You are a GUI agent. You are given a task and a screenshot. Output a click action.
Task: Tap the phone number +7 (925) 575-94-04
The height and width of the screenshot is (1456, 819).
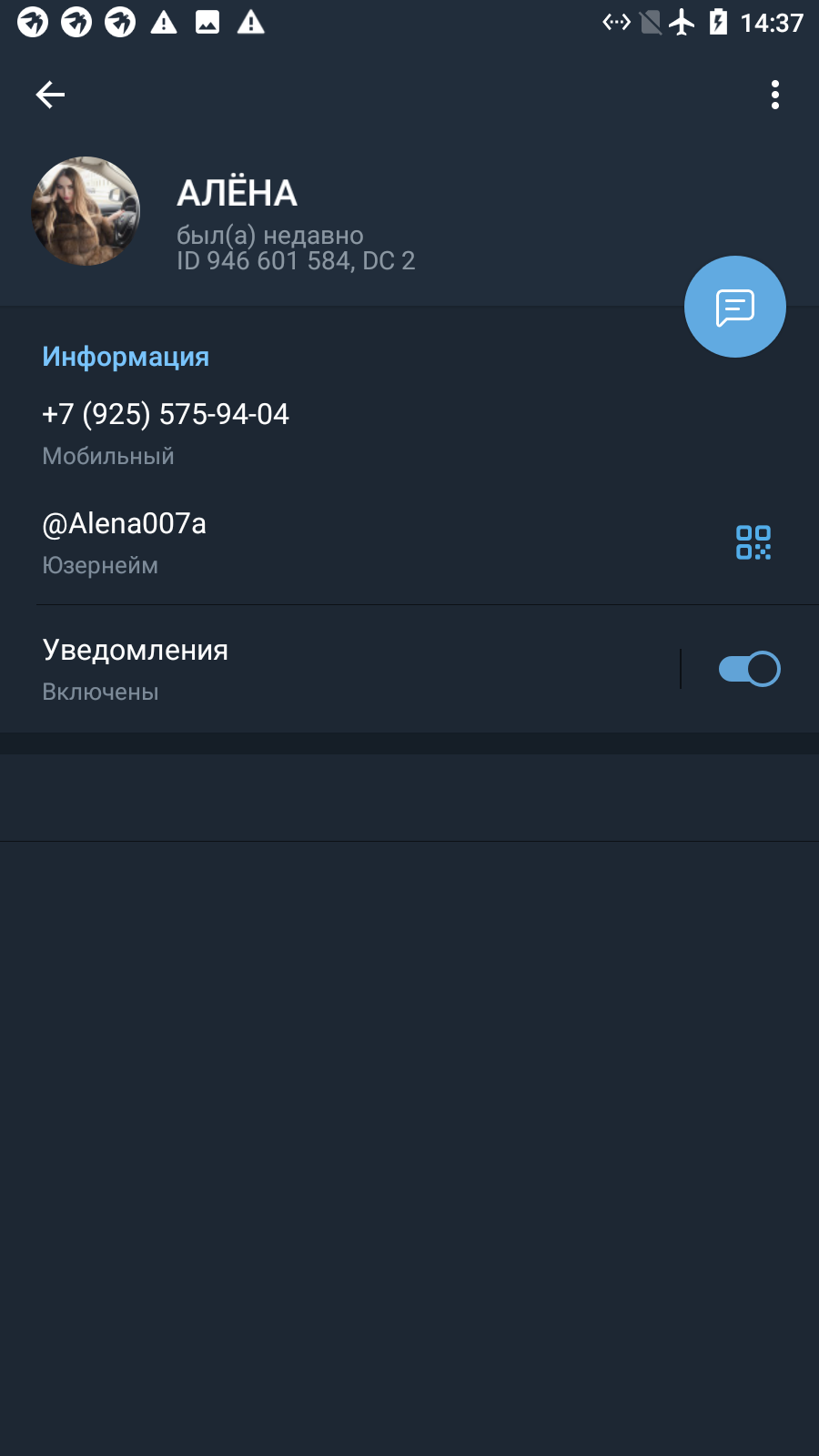click(166, 414)
